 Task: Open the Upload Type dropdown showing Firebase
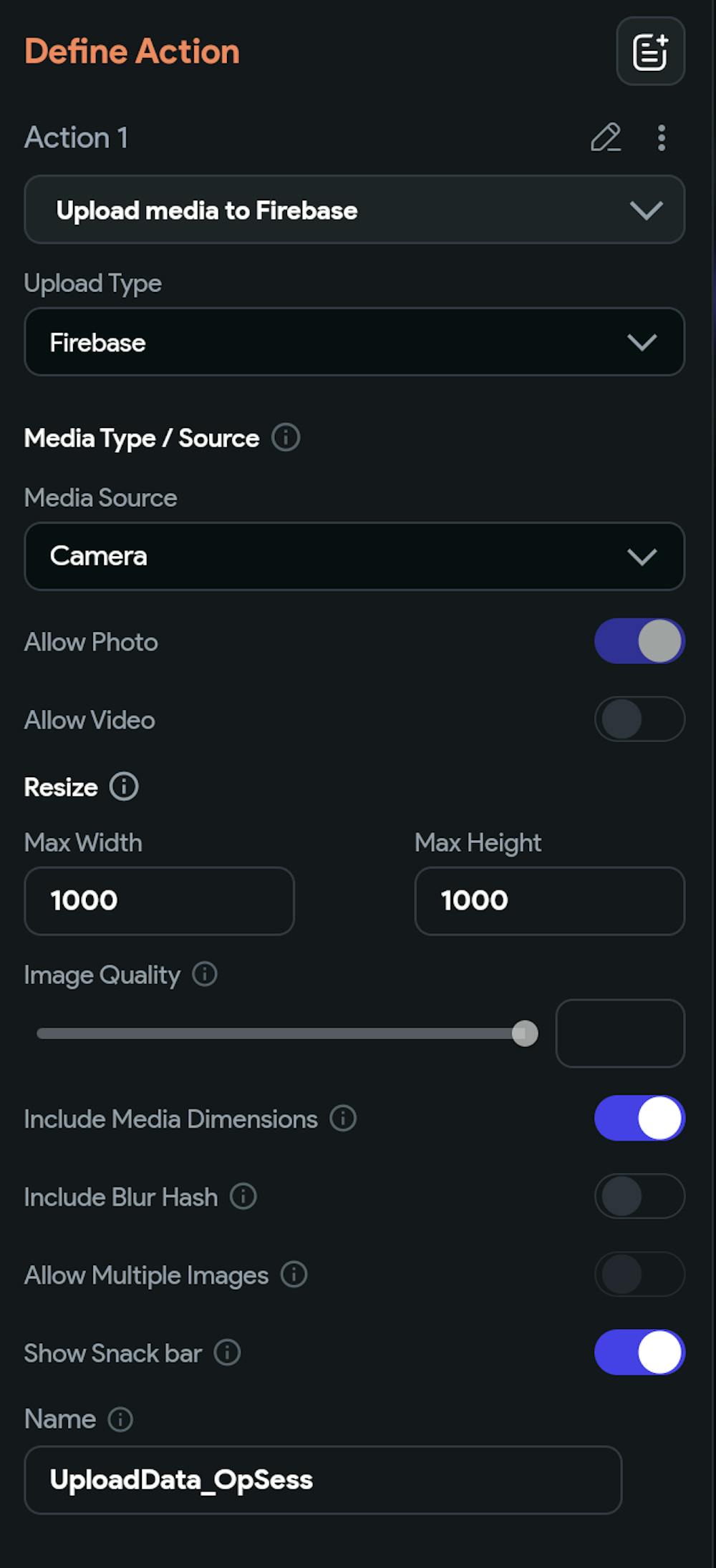[354, 342]
